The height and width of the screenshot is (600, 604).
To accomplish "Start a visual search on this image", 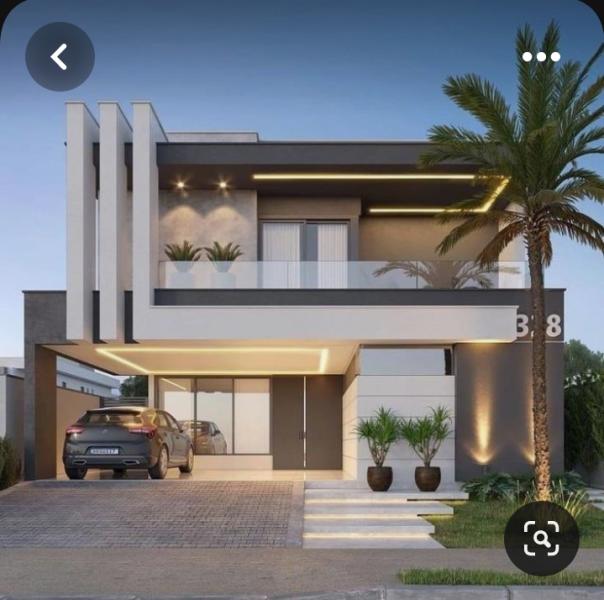I will point(541,538).
